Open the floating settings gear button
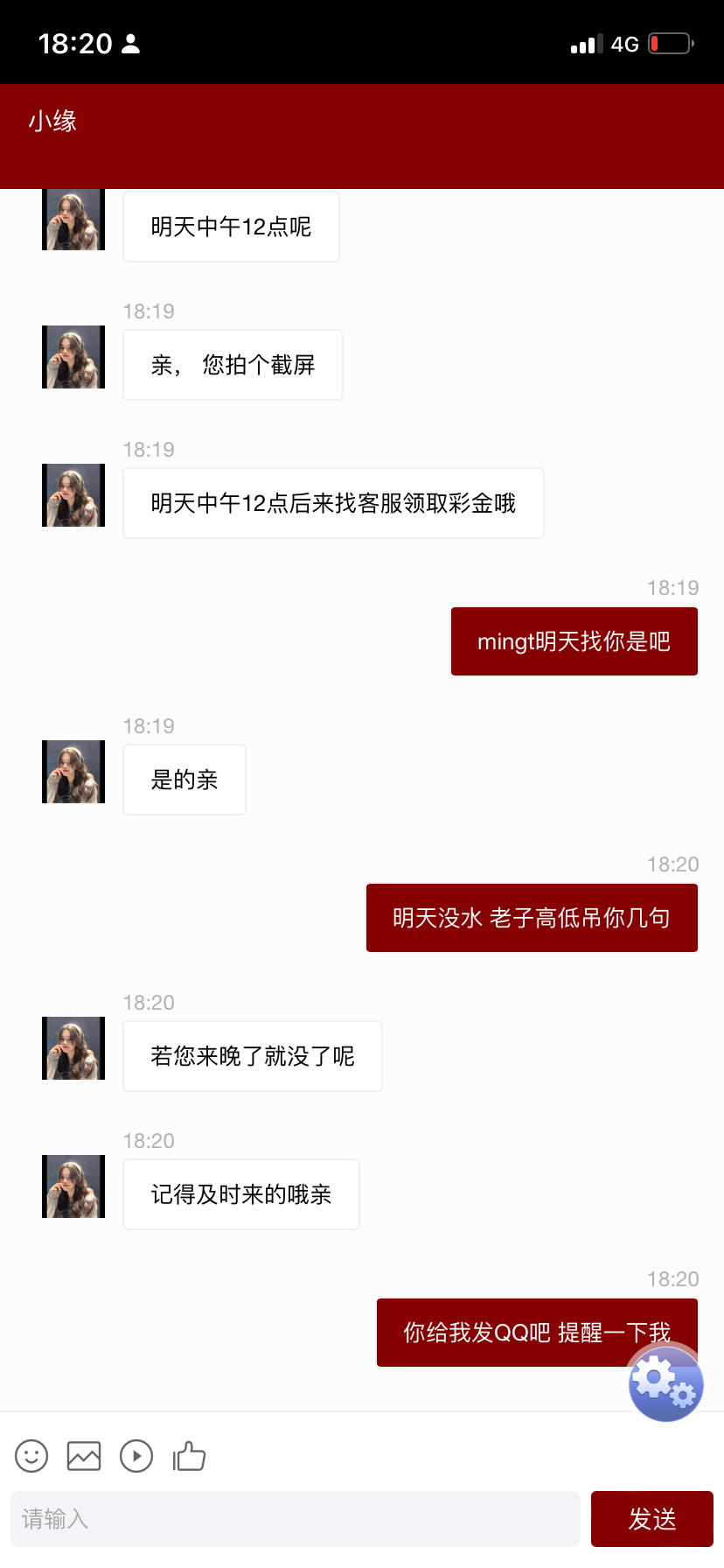 click(665, 1383)
